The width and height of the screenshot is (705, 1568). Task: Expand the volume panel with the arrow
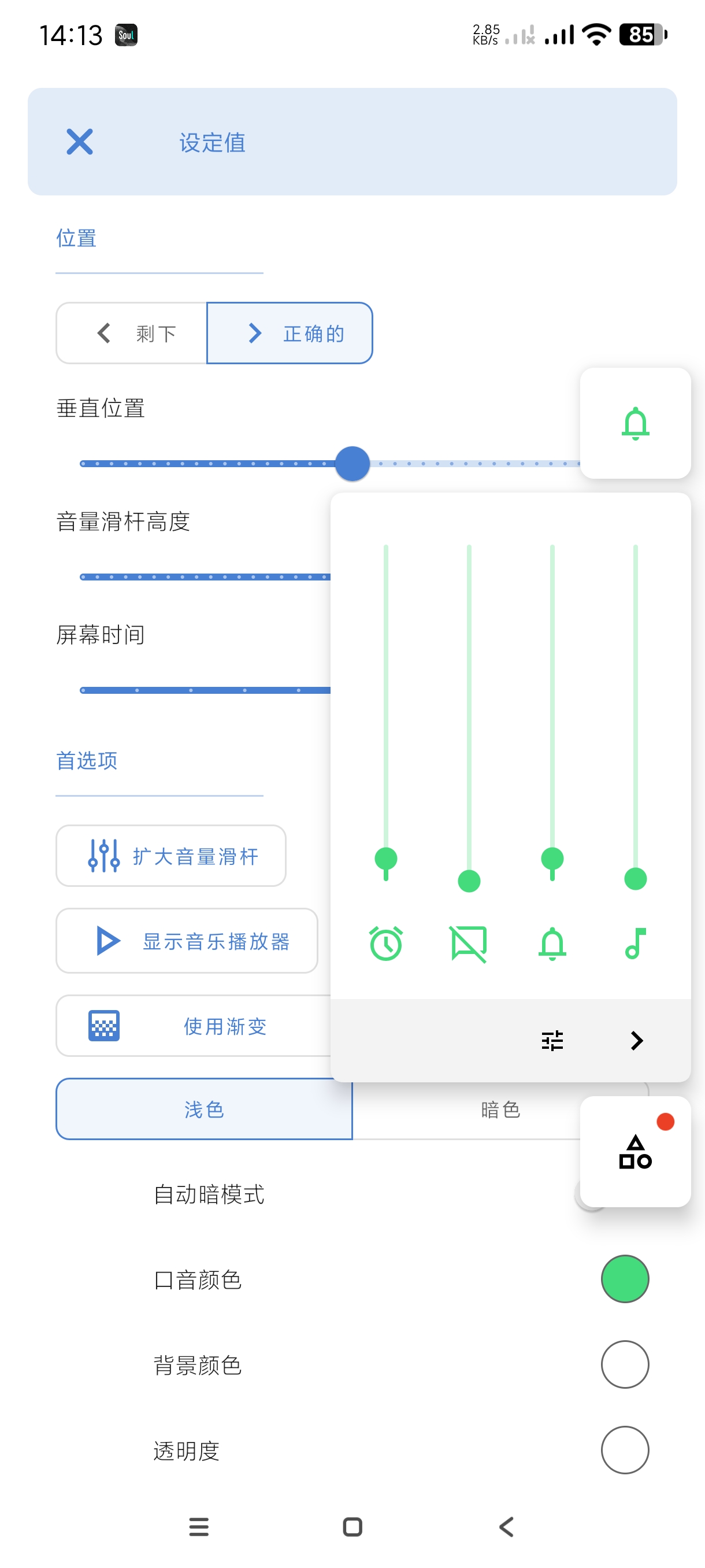636,1040
